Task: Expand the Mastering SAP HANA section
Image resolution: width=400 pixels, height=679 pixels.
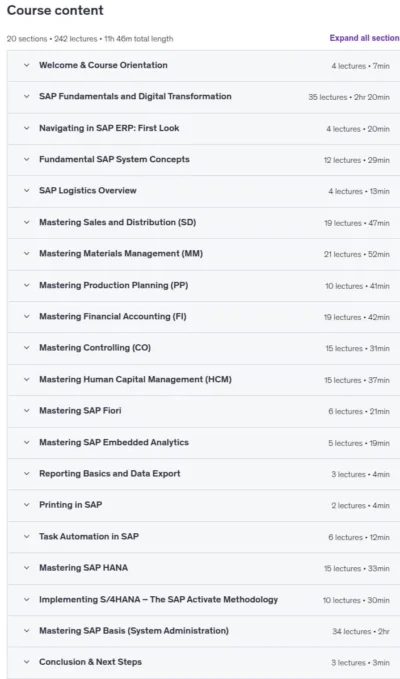Action: coord(203,568)
